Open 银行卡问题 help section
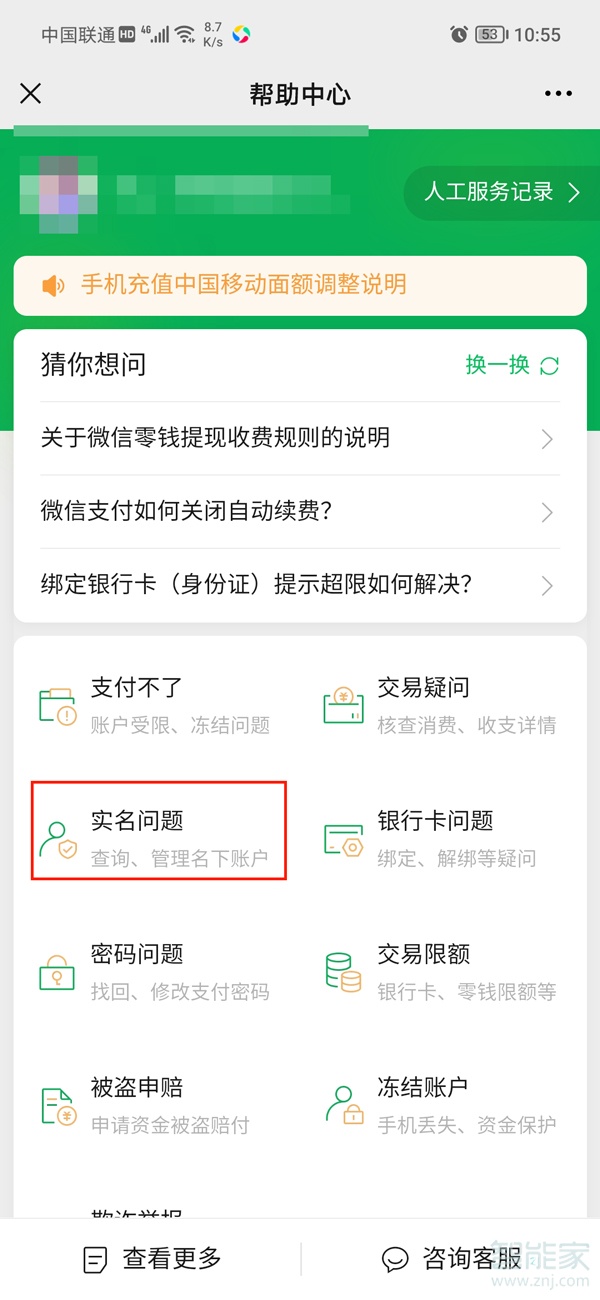Image resolution: width=600 pixels, height=1300 pixels. click(440, 838)
